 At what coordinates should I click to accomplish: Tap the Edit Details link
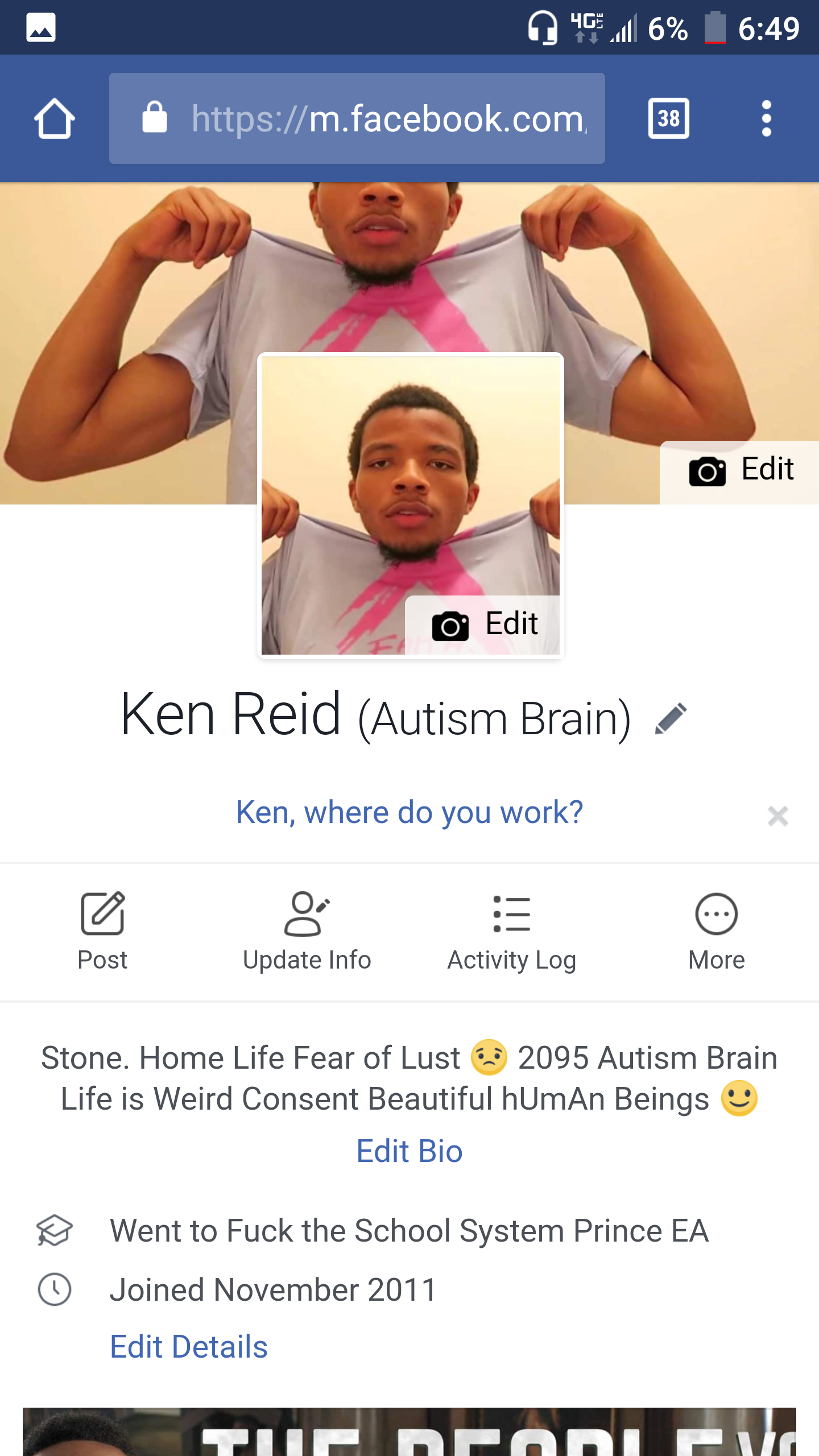pos(189,1347)
